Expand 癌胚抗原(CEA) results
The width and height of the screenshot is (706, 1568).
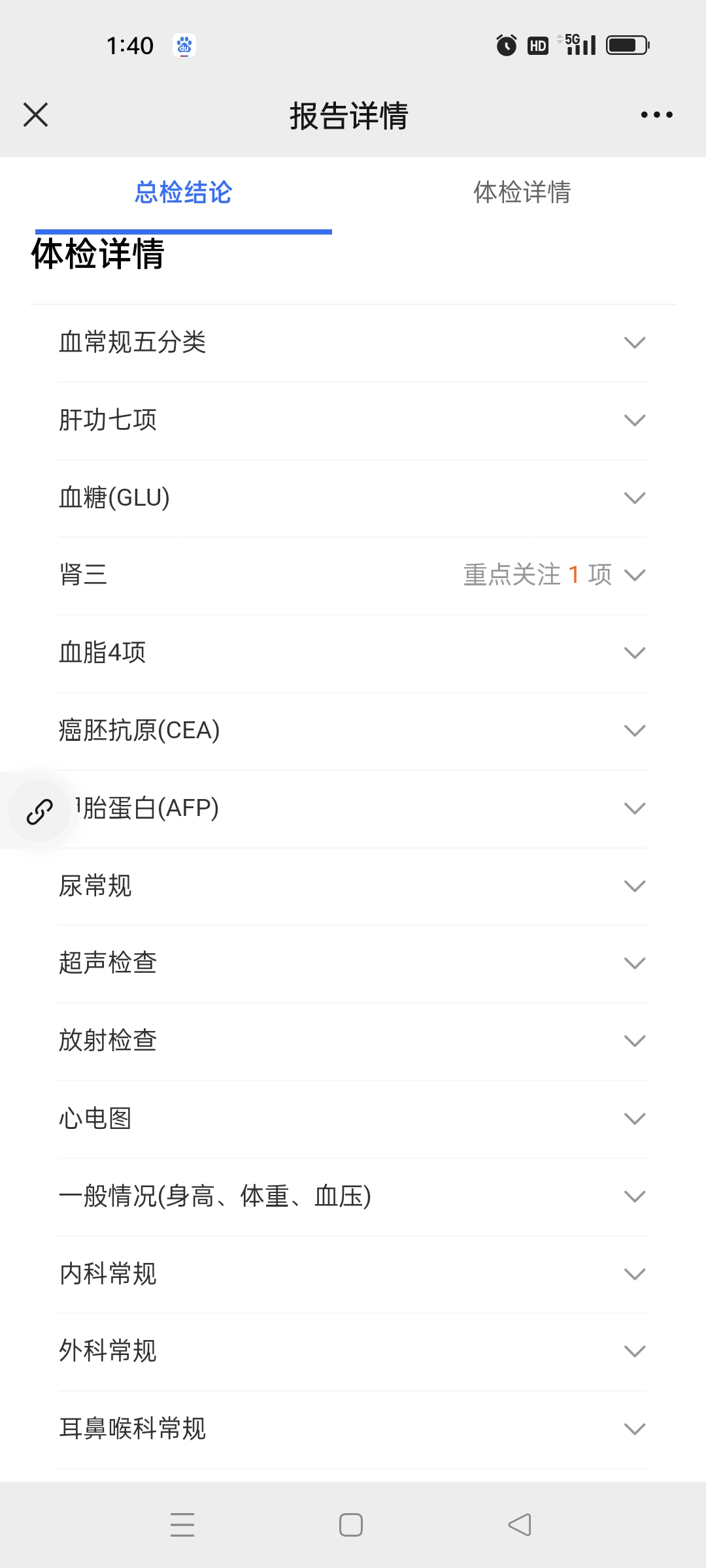[353, 730]
